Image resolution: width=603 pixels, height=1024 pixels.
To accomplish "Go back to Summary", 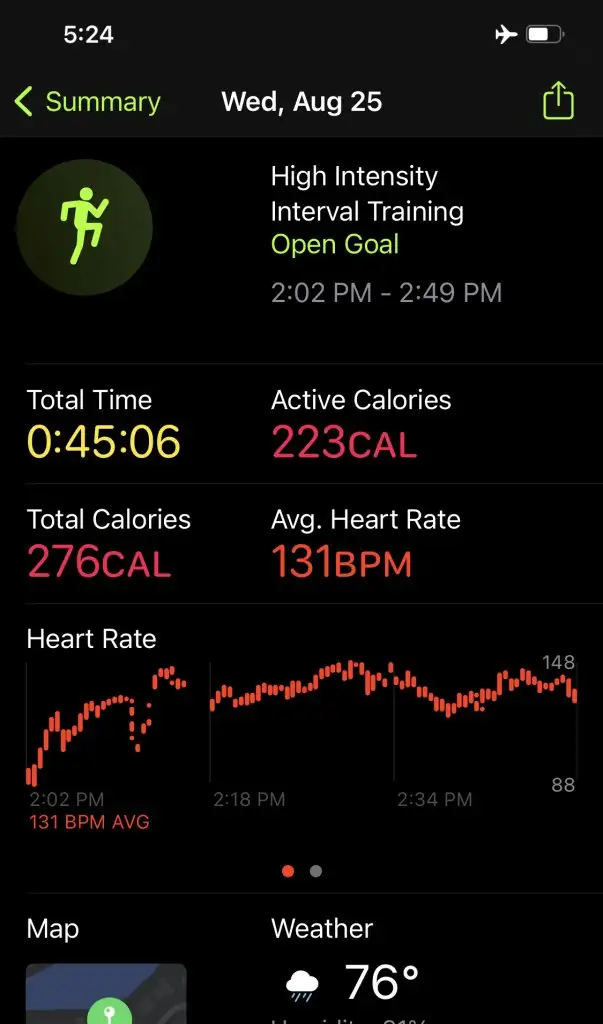I will coord(88,102).
